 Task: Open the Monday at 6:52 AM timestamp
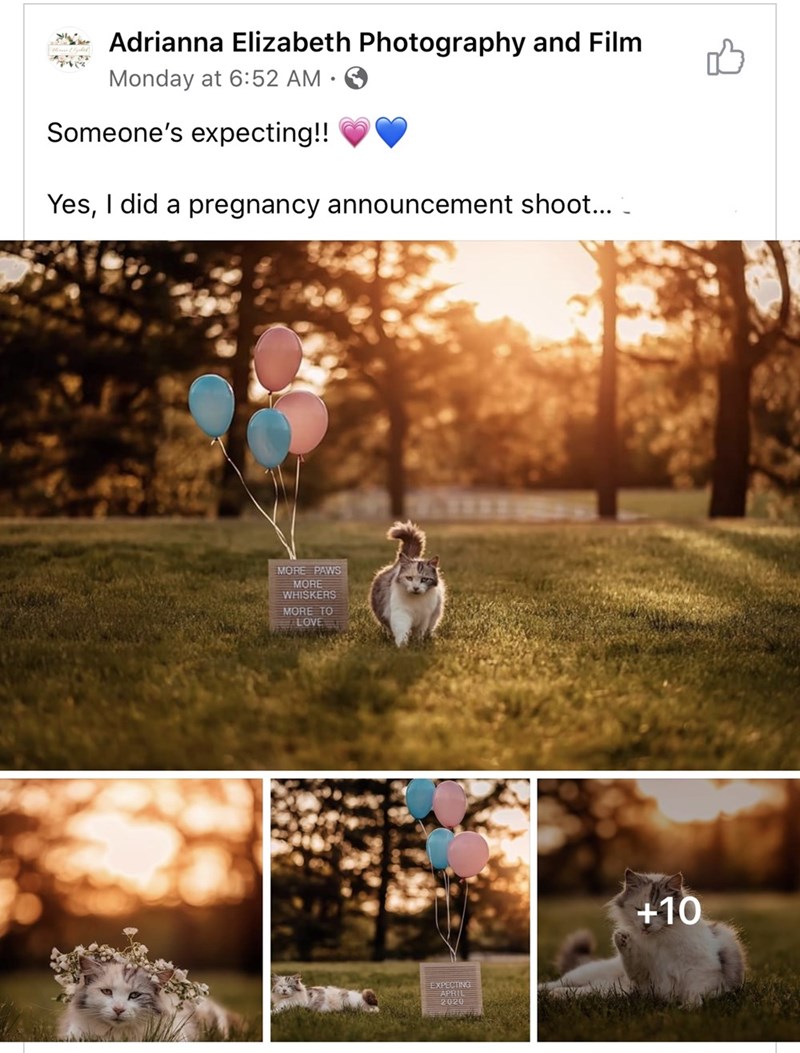coord(214,78)
